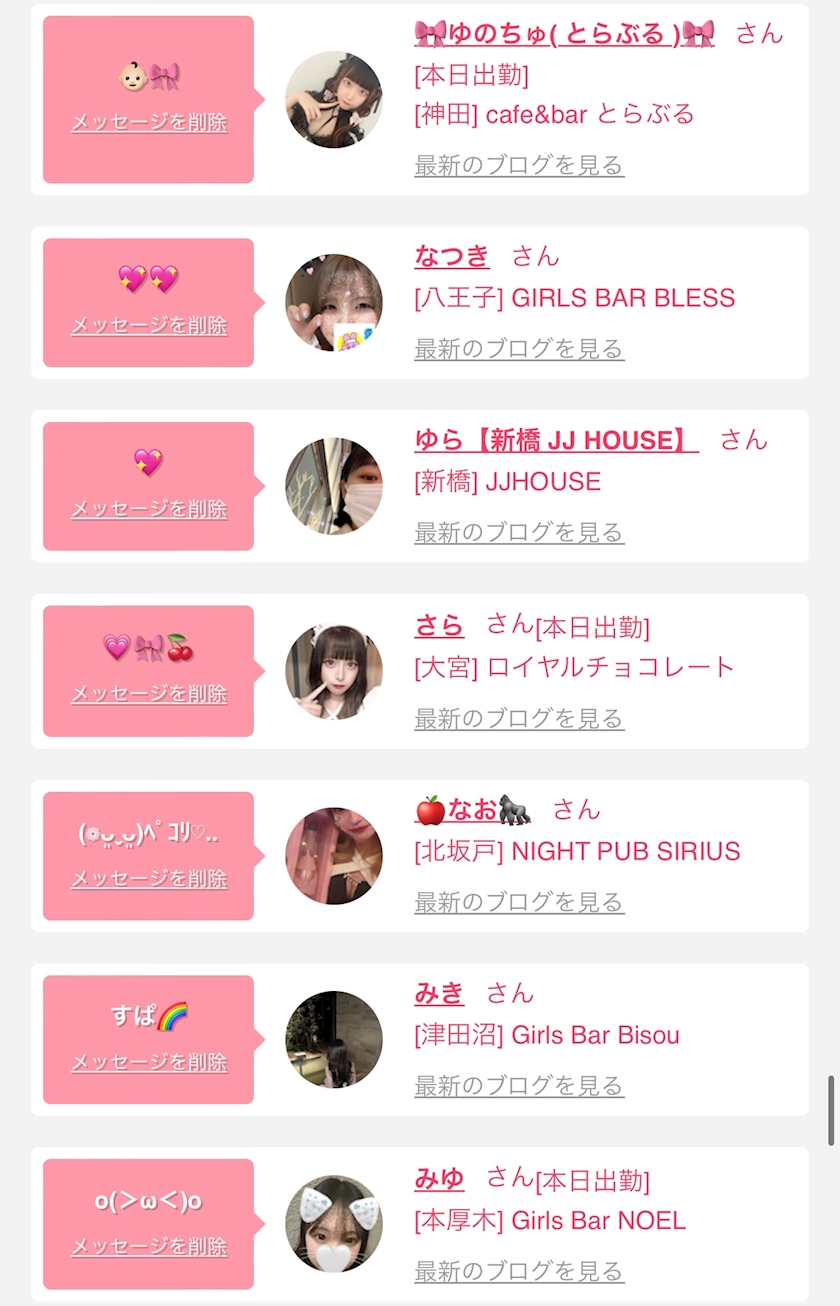
Task: Open なつき's profile name link
Action: (x=452, y=256)
